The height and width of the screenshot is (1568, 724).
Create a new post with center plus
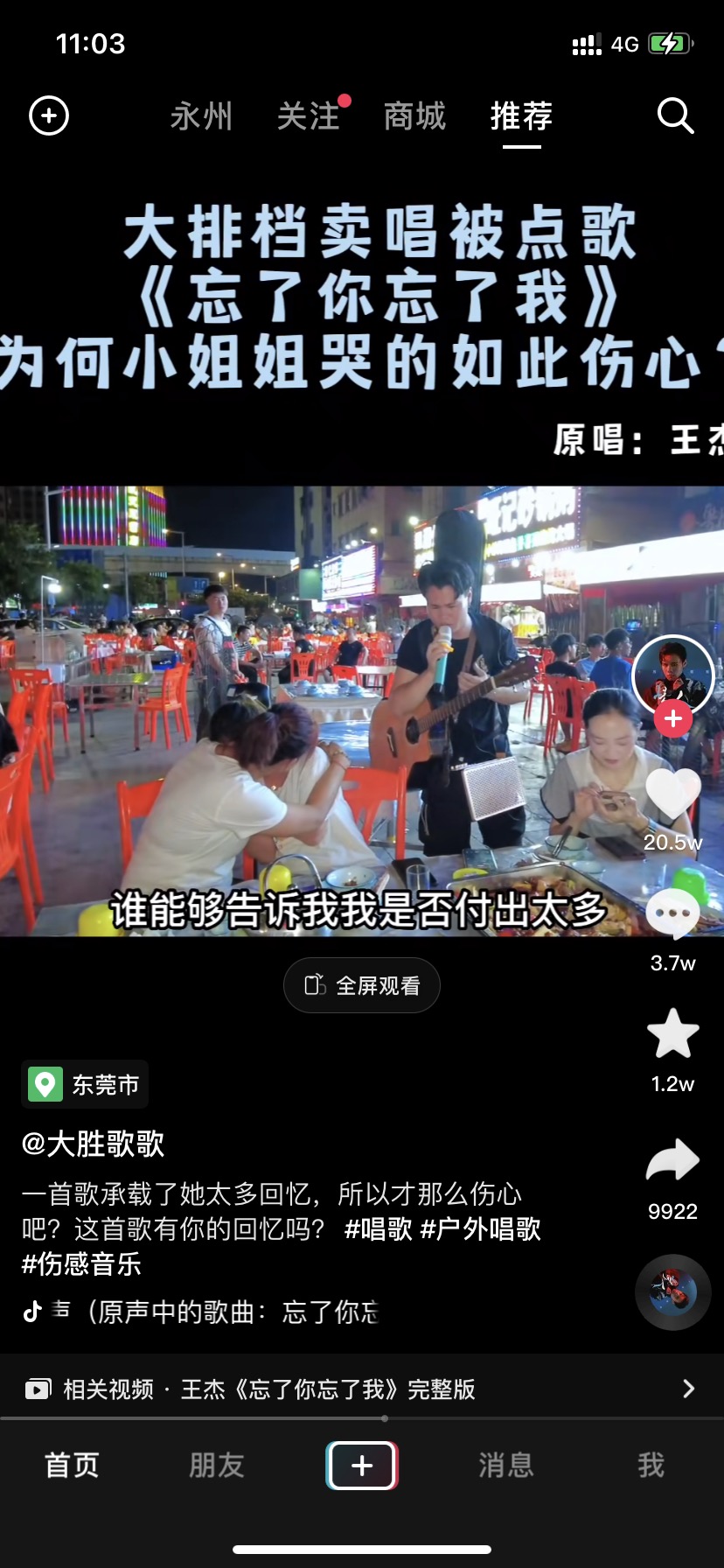(x=362, y=1465)
